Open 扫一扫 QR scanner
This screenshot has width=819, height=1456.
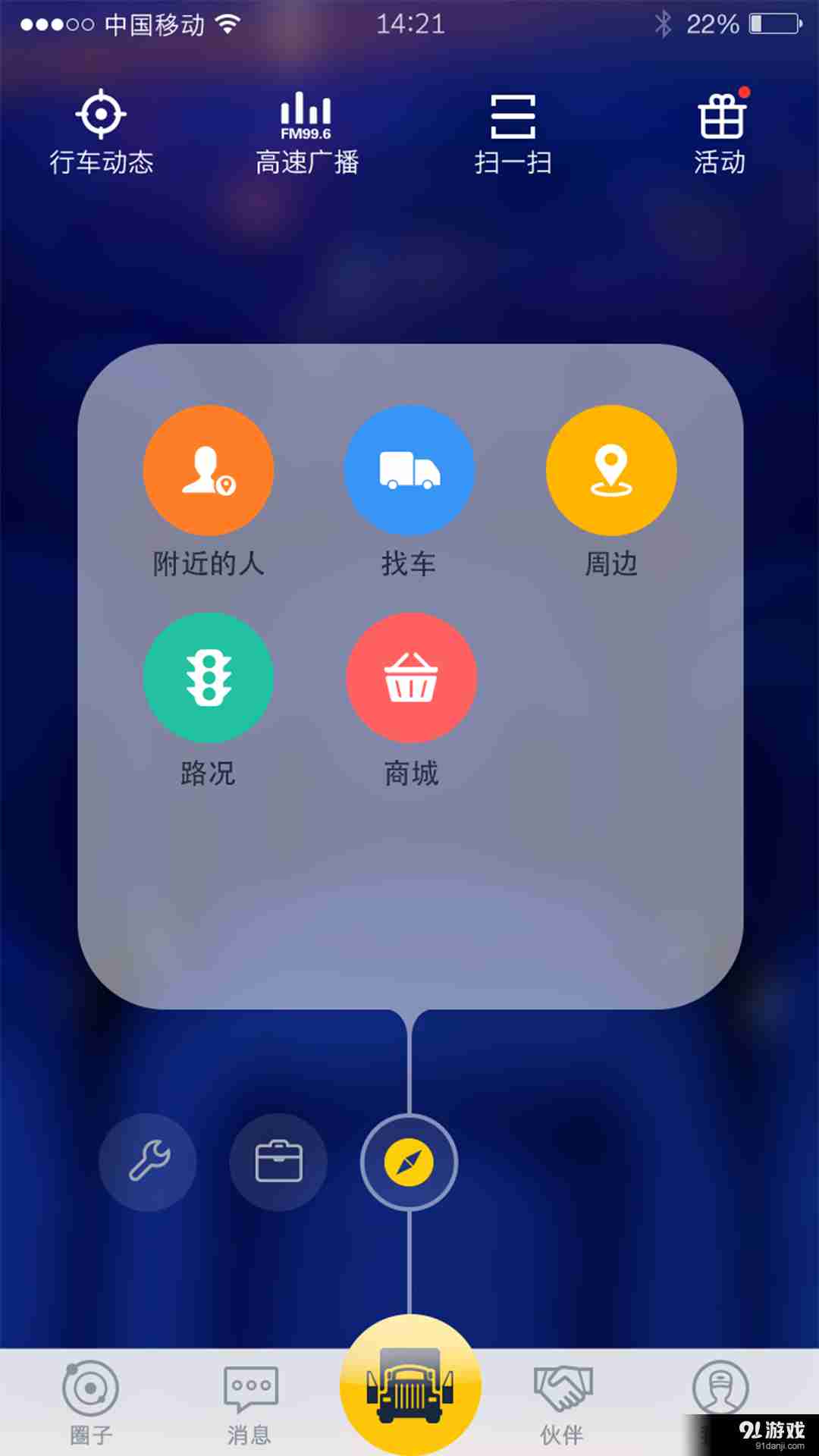513,131
